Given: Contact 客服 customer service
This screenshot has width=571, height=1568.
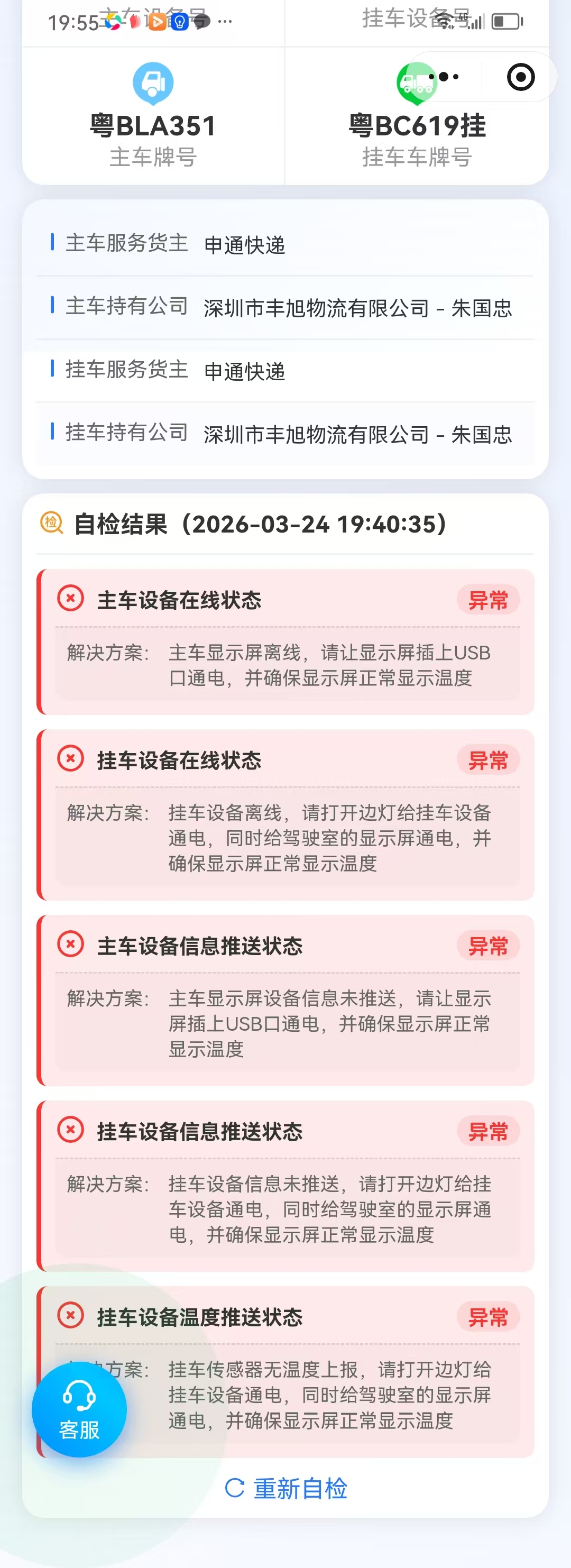Looking at the screenshot, I should click(79, 1409).
